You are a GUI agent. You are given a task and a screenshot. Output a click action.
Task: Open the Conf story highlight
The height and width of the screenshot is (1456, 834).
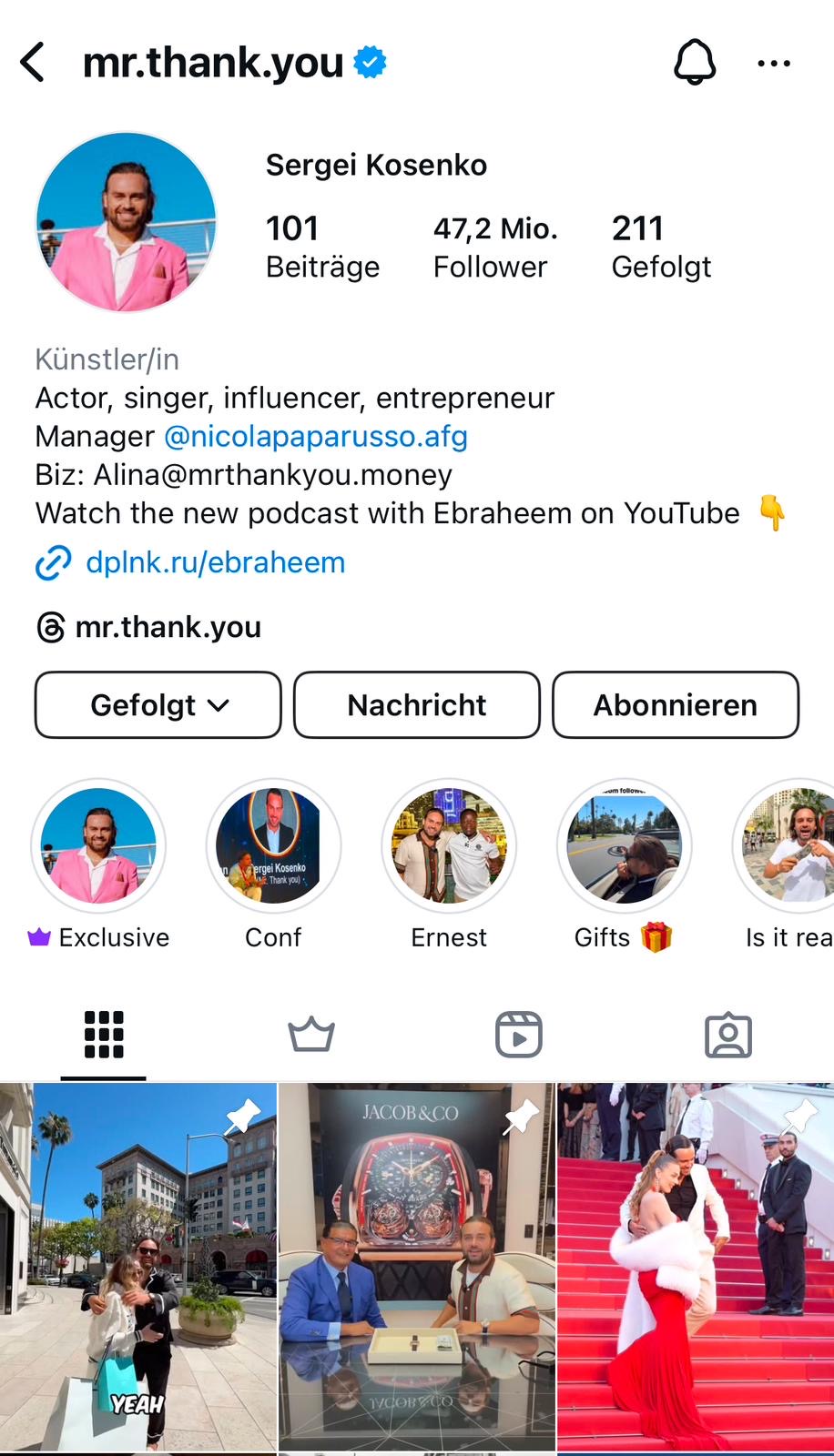point(273,846)
